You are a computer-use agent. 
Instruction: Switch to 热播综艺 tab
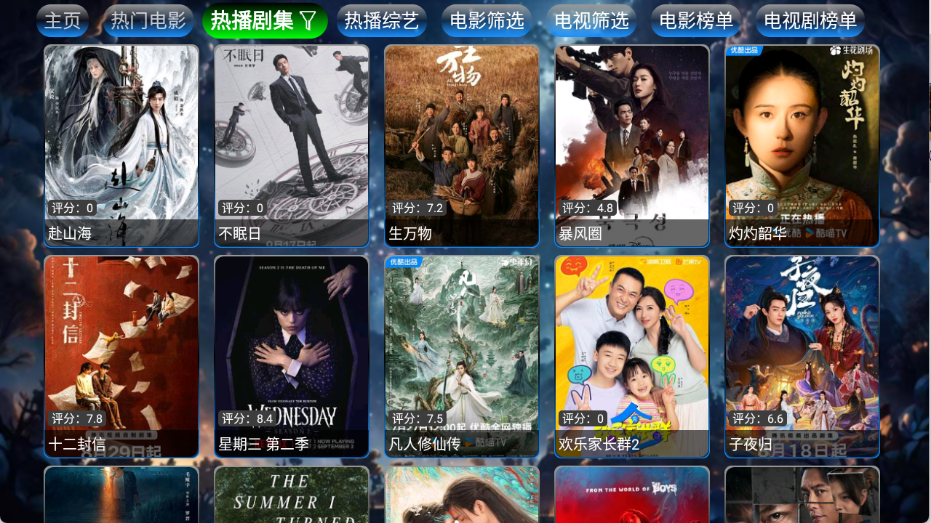[x=381, y=20]
